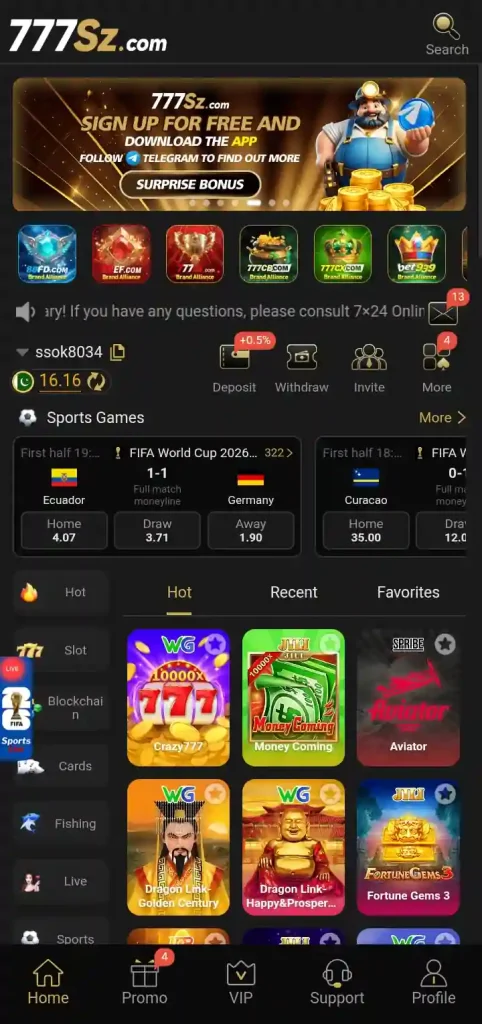Image resolution: width=482 pixels, height=1024 pixels.
Task: Select Draw odds 3.71
Action: point(157,530)
